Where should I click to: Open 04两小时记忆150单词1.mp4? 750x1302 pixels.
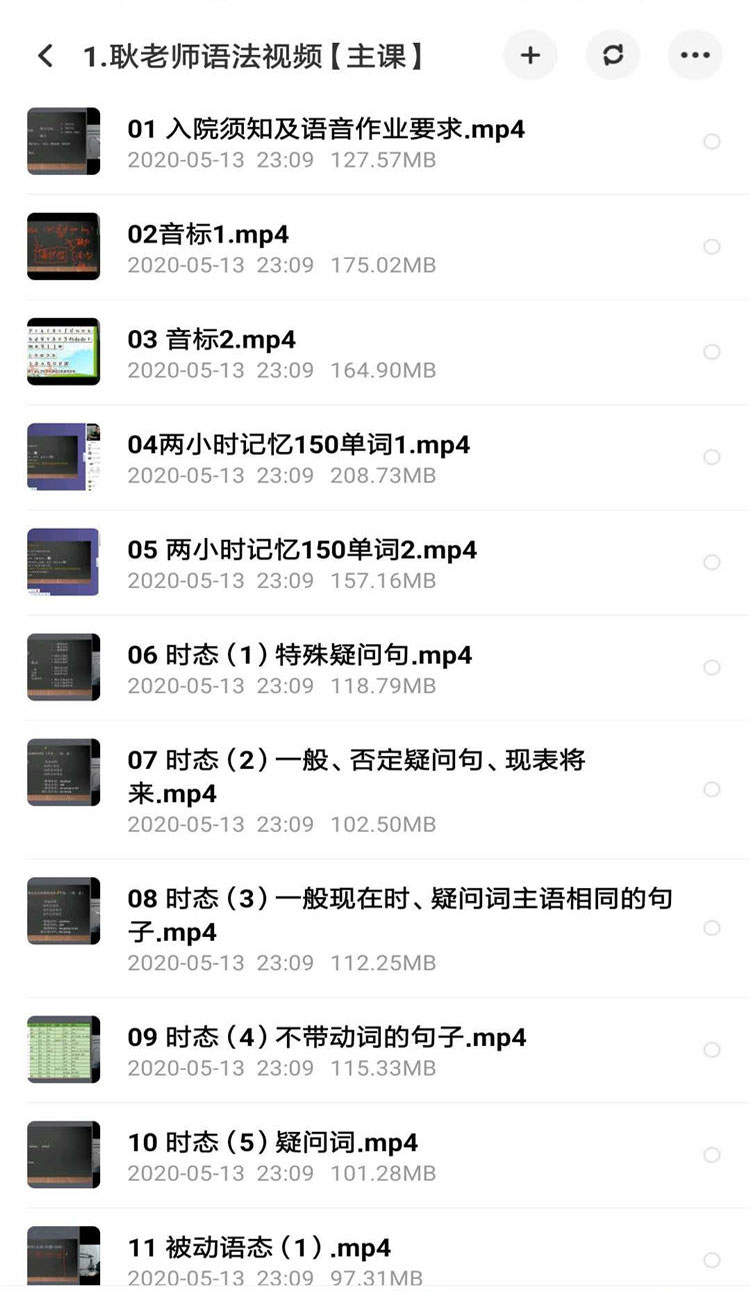pos(299,445)
